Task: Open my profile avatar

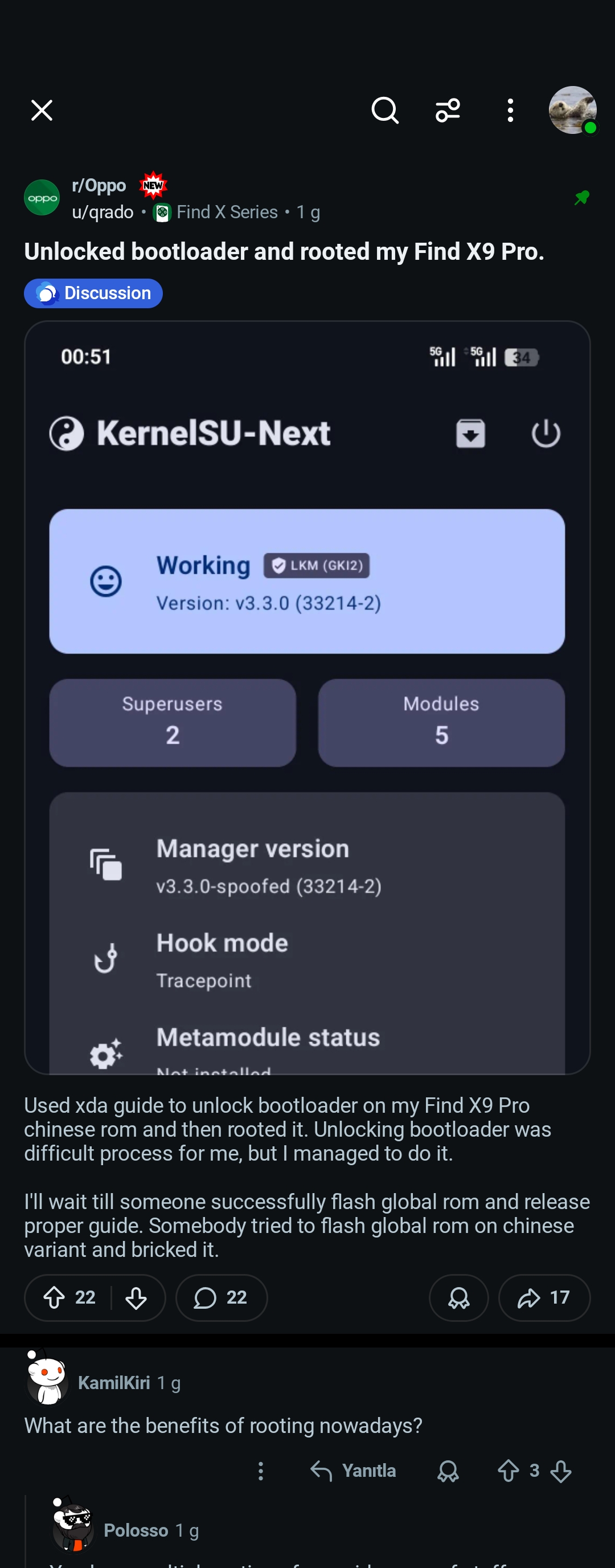Action: pyautogui.click(x=572, y=110)
